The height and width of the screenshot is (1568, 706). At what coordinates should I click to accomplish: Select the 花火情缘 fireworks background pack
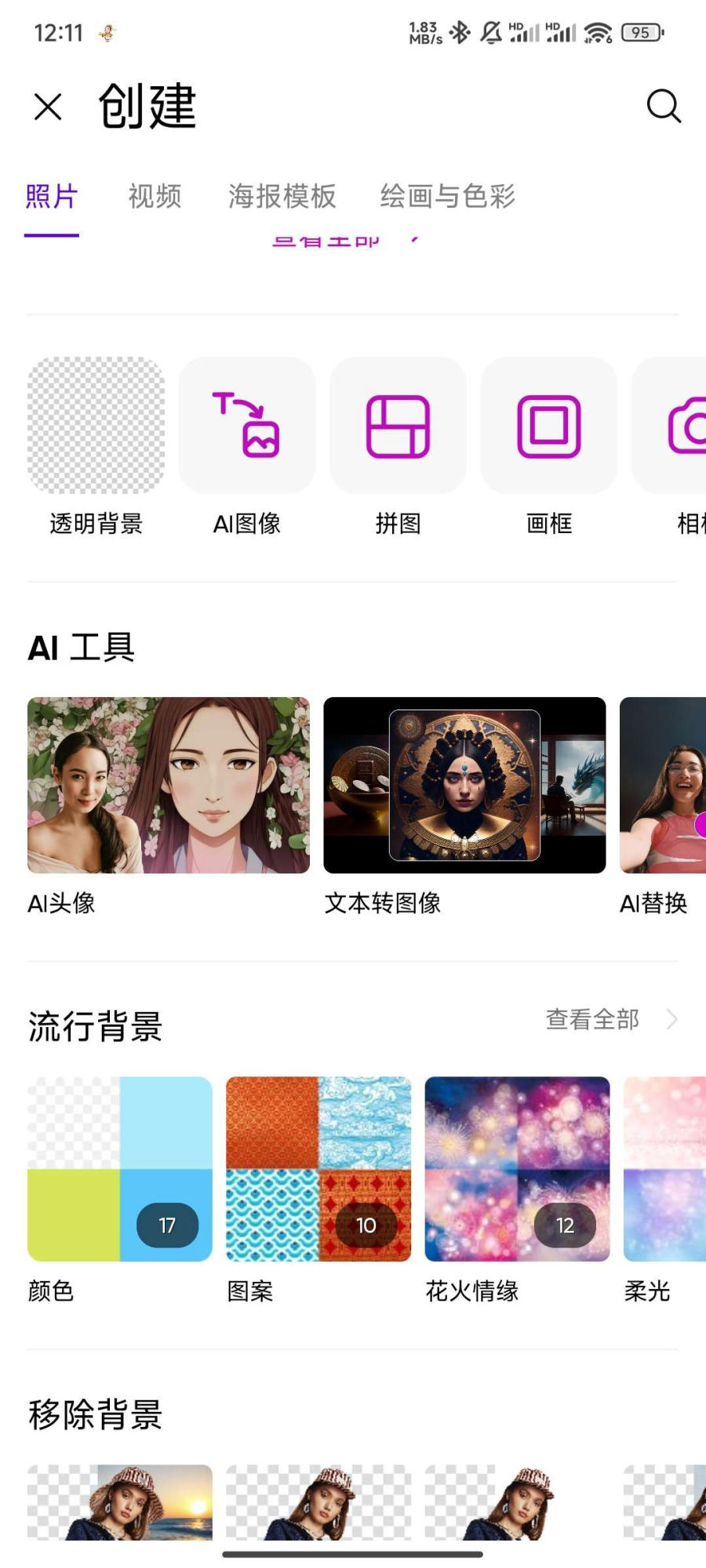(x=517, y=1170)
